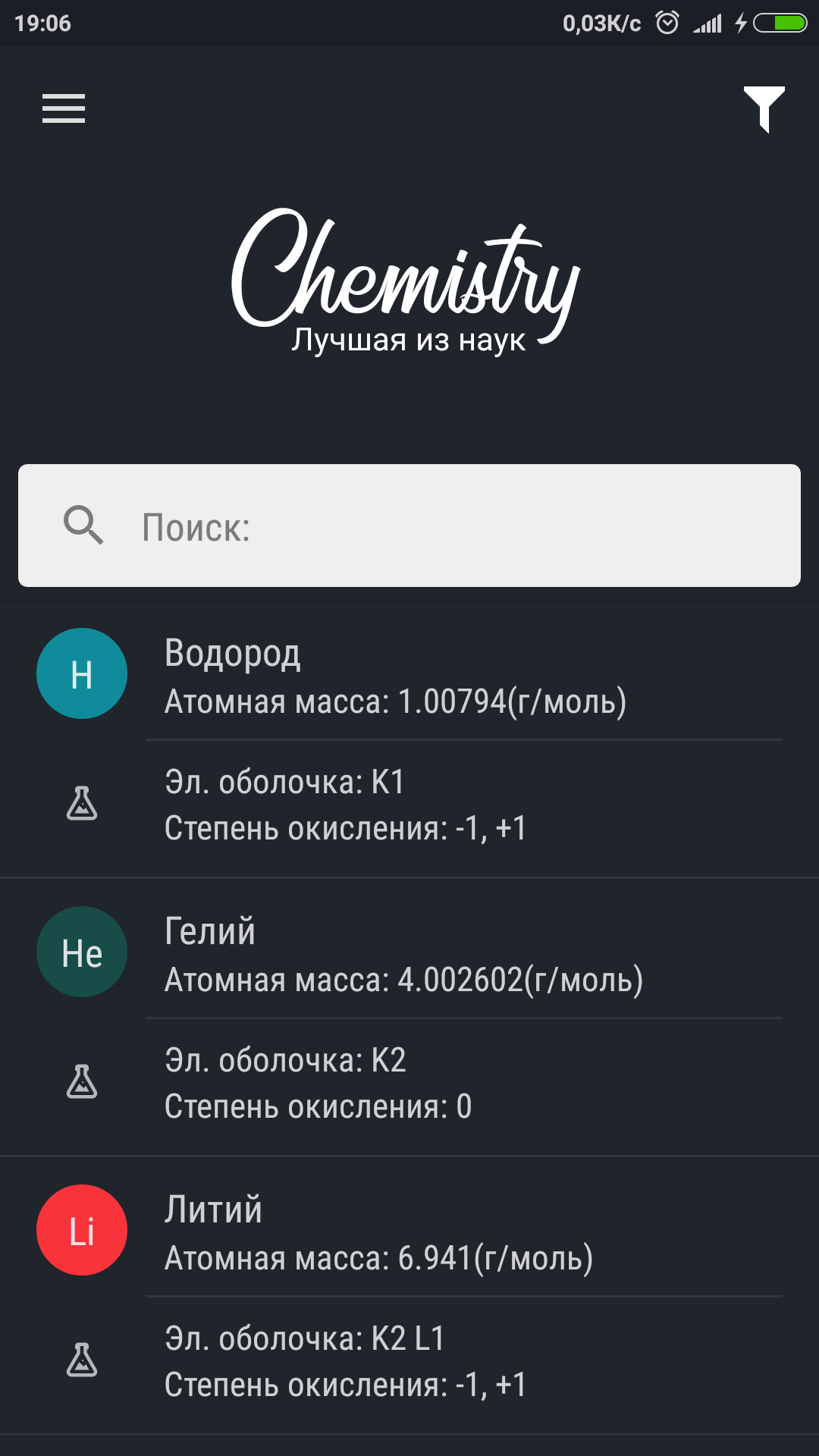Open the Гелий element entry
The width and height of the screenshot is (819, 1456).
click(409, 1018)
